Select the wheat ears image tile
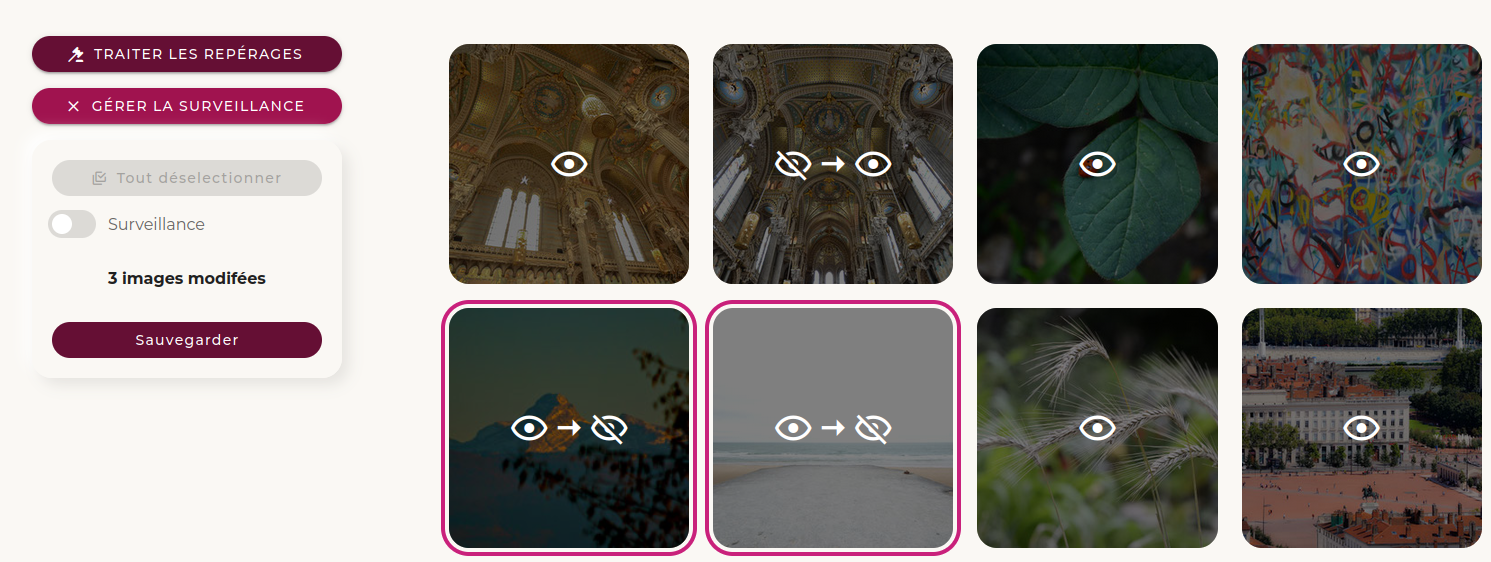 coord(1097,428)
